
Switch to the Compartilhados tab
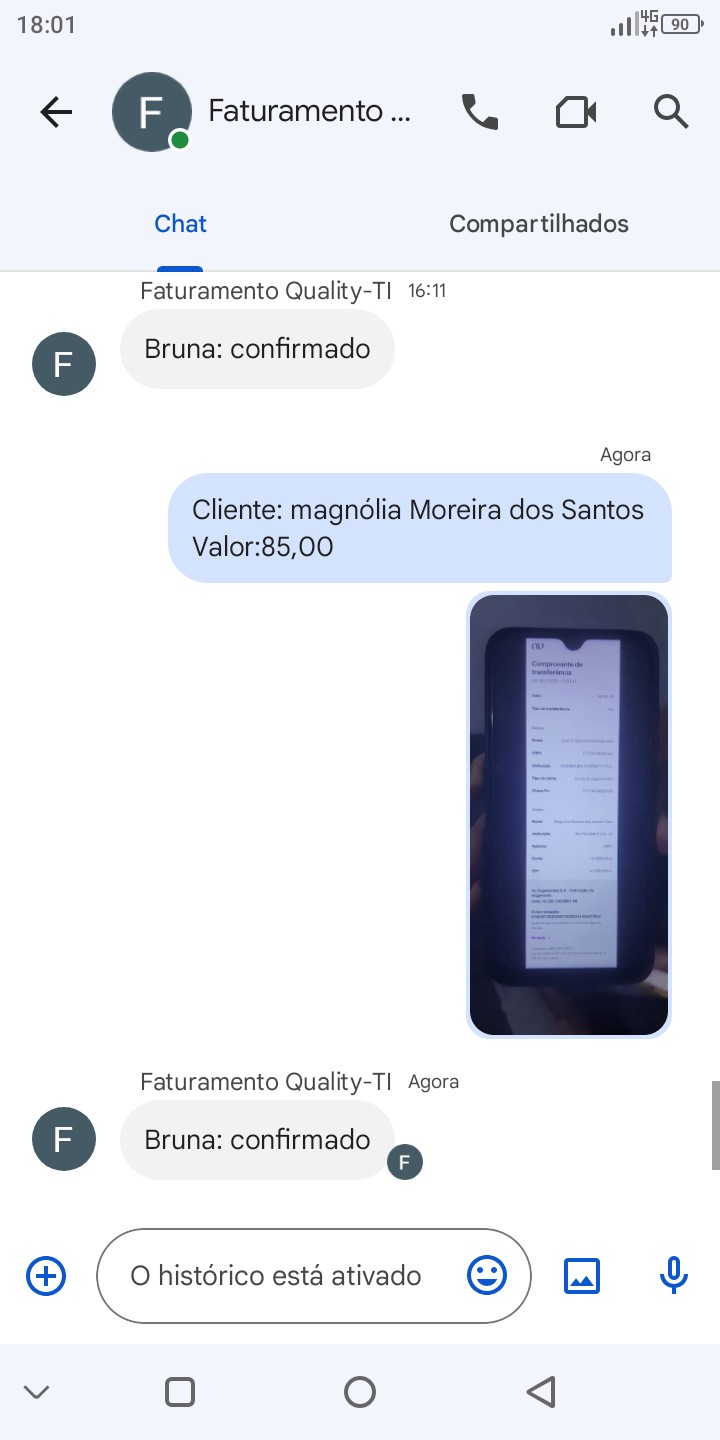(x=539, y=224)
